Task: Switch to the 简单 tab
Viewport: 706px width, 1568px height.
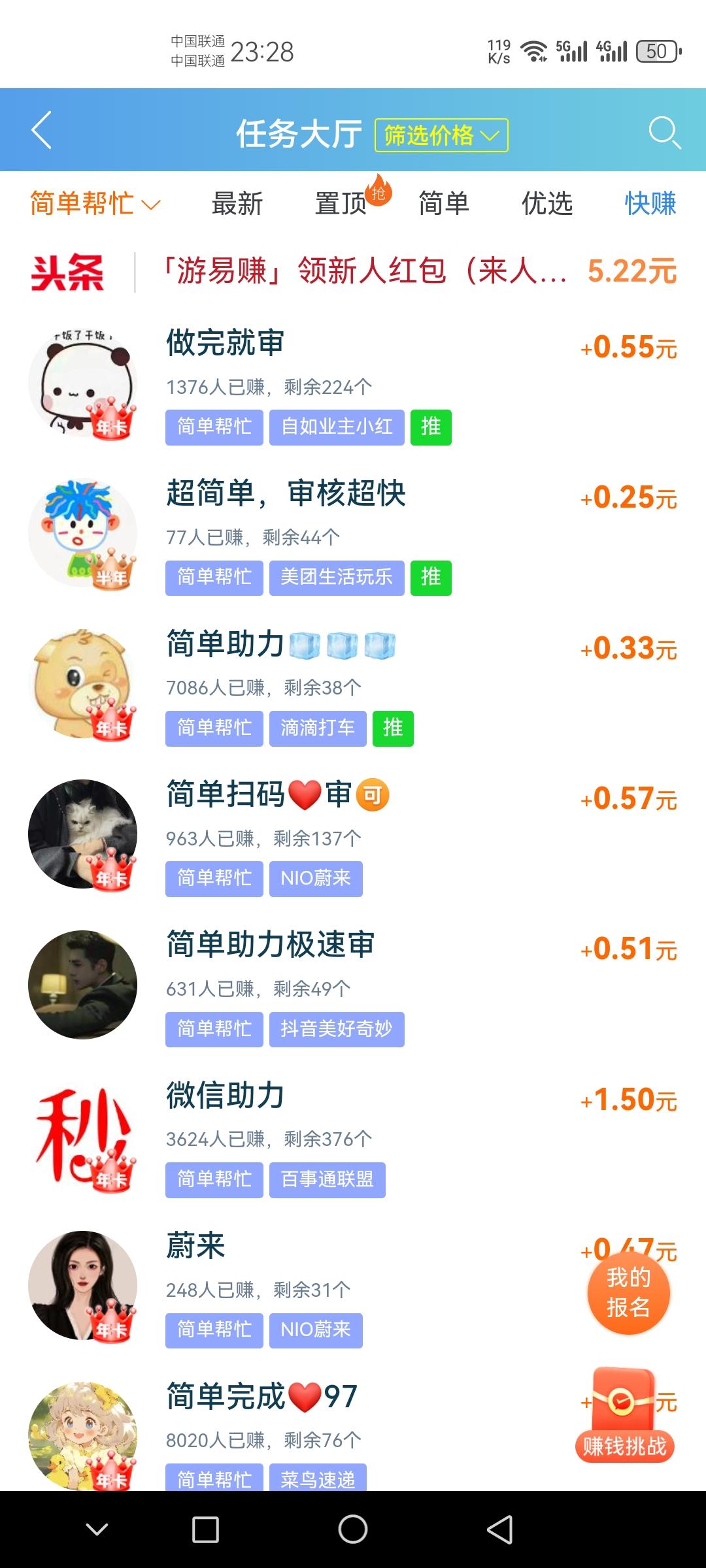Action: pyautogui.click(x=444, y=204)
